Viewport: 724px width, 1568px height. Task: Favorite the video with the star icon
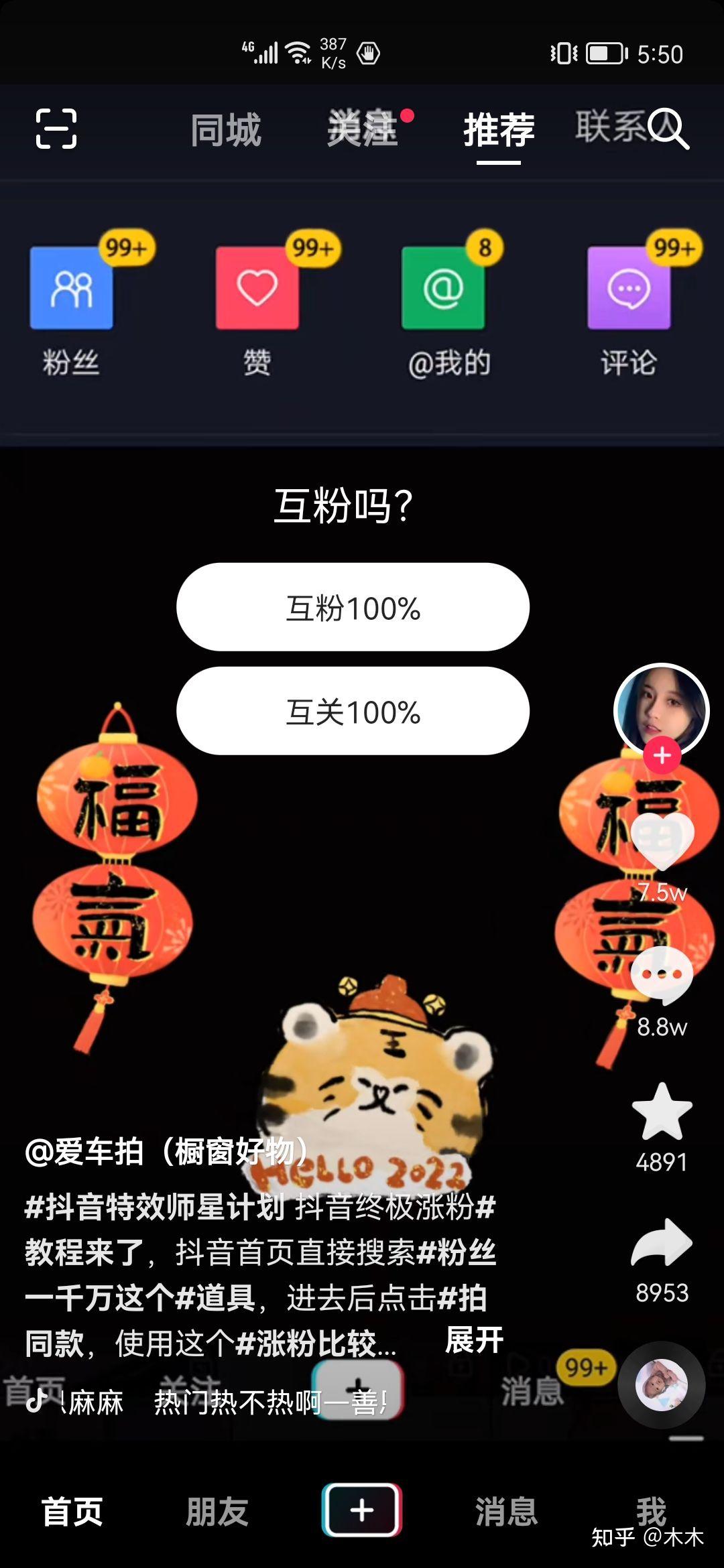tap(662, 1112)
